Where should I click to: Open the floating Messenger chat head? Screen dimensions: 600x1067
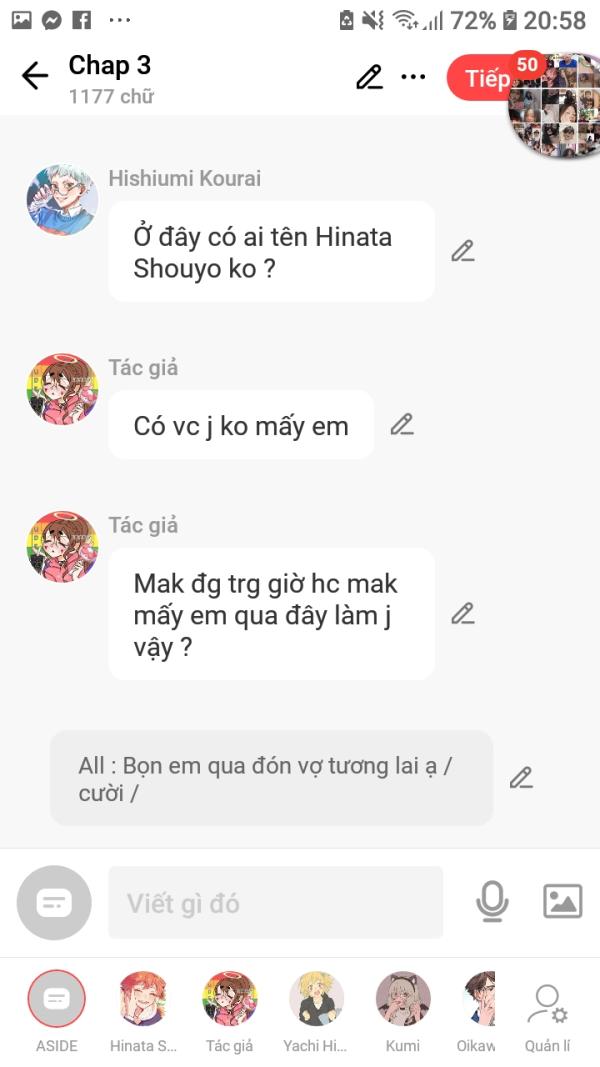point(554,105)
